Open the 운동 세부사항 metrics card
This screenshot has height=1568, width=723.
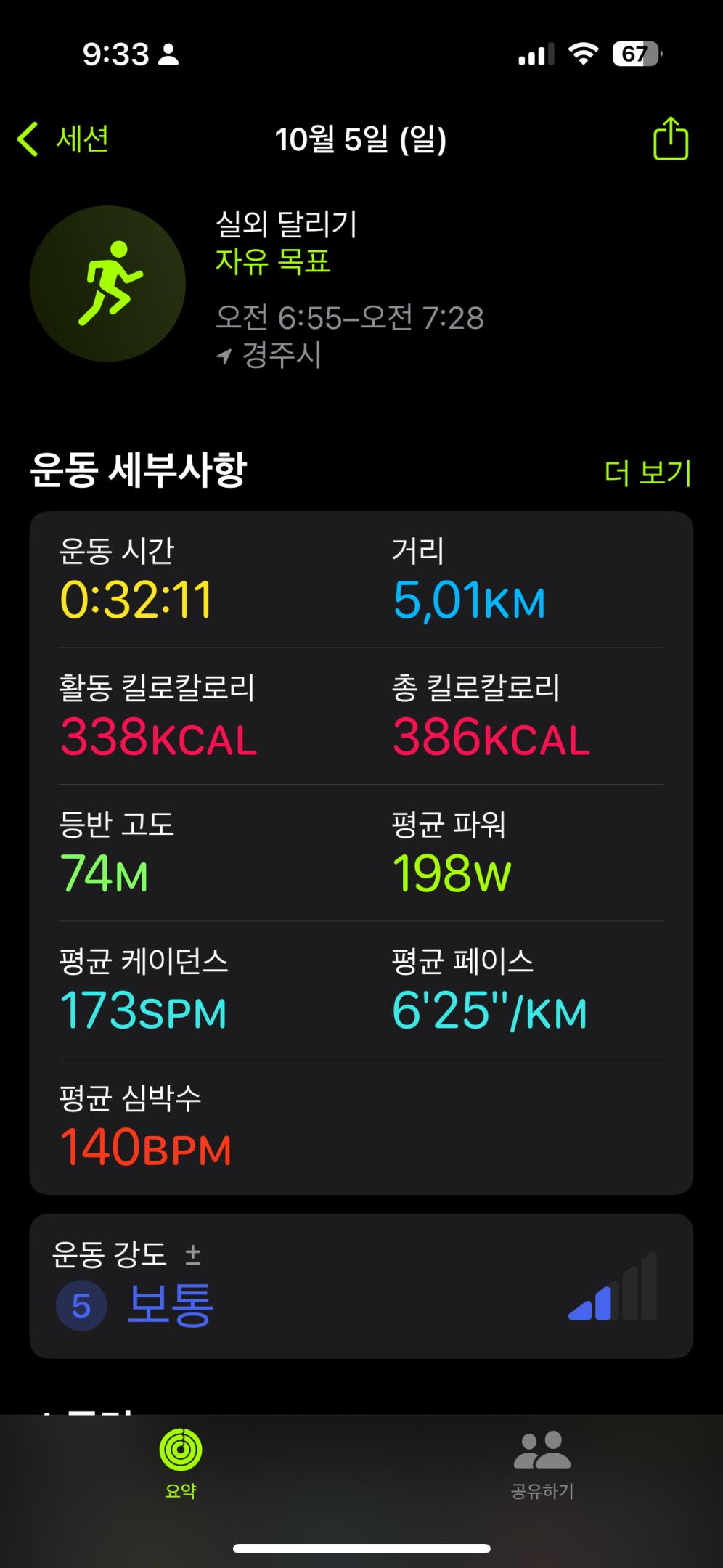361,852
